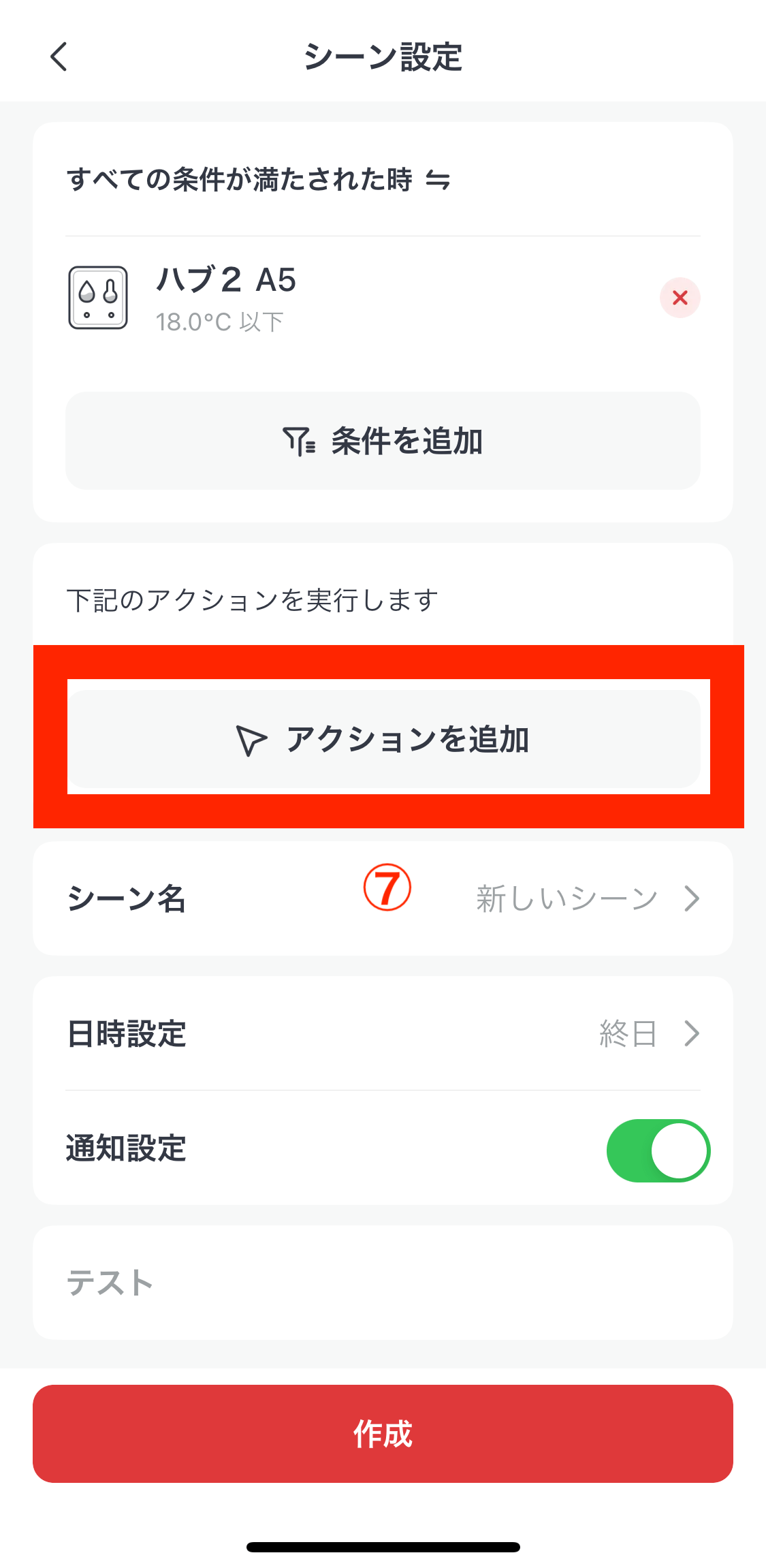Tap the テスト row
This screenshot has height=1568, width=766.
(383, 1283)
